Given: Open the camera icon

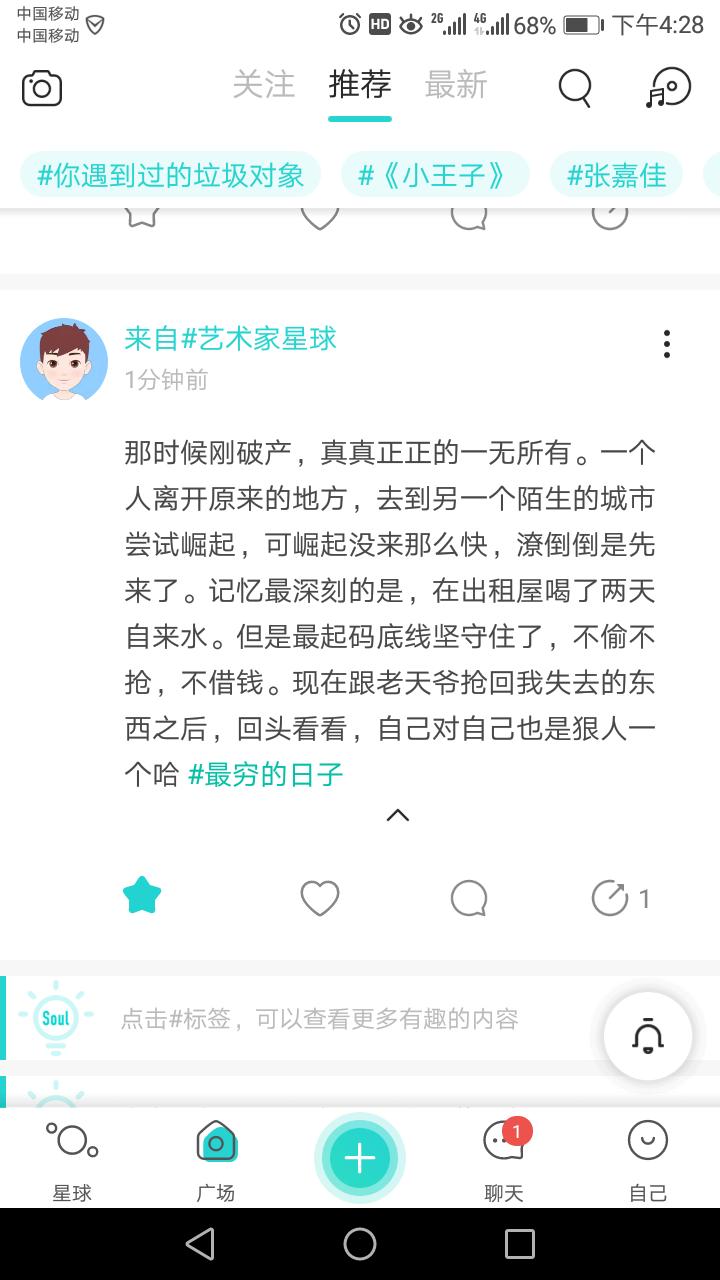Looking at the screenshot, I should tap(42, 88).
